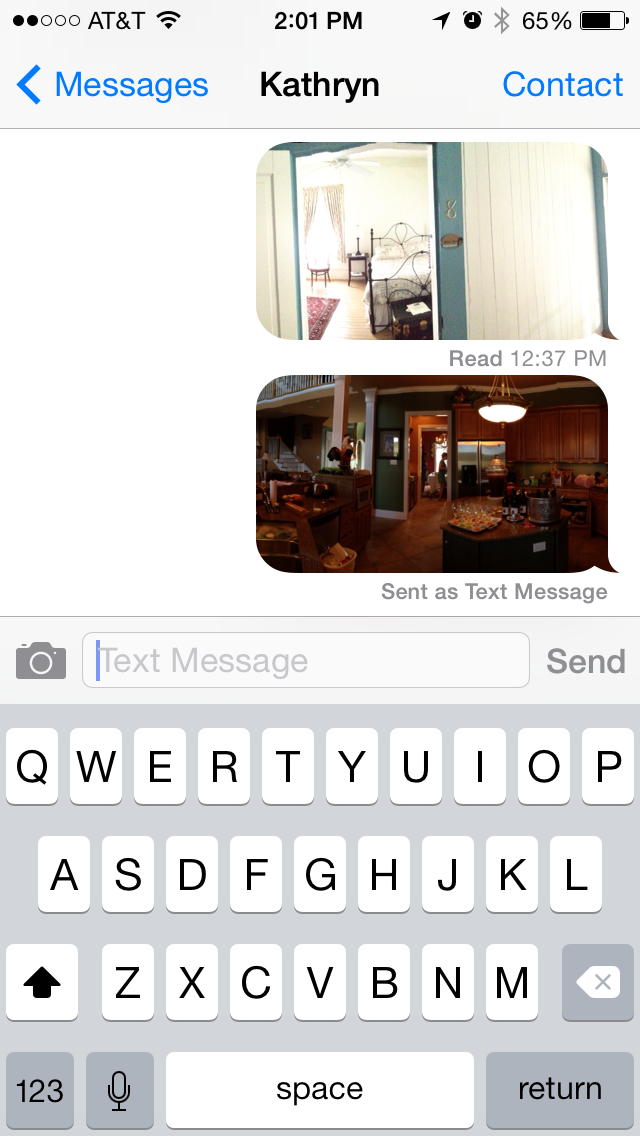Open the kitchen photo message

point(431,473)
